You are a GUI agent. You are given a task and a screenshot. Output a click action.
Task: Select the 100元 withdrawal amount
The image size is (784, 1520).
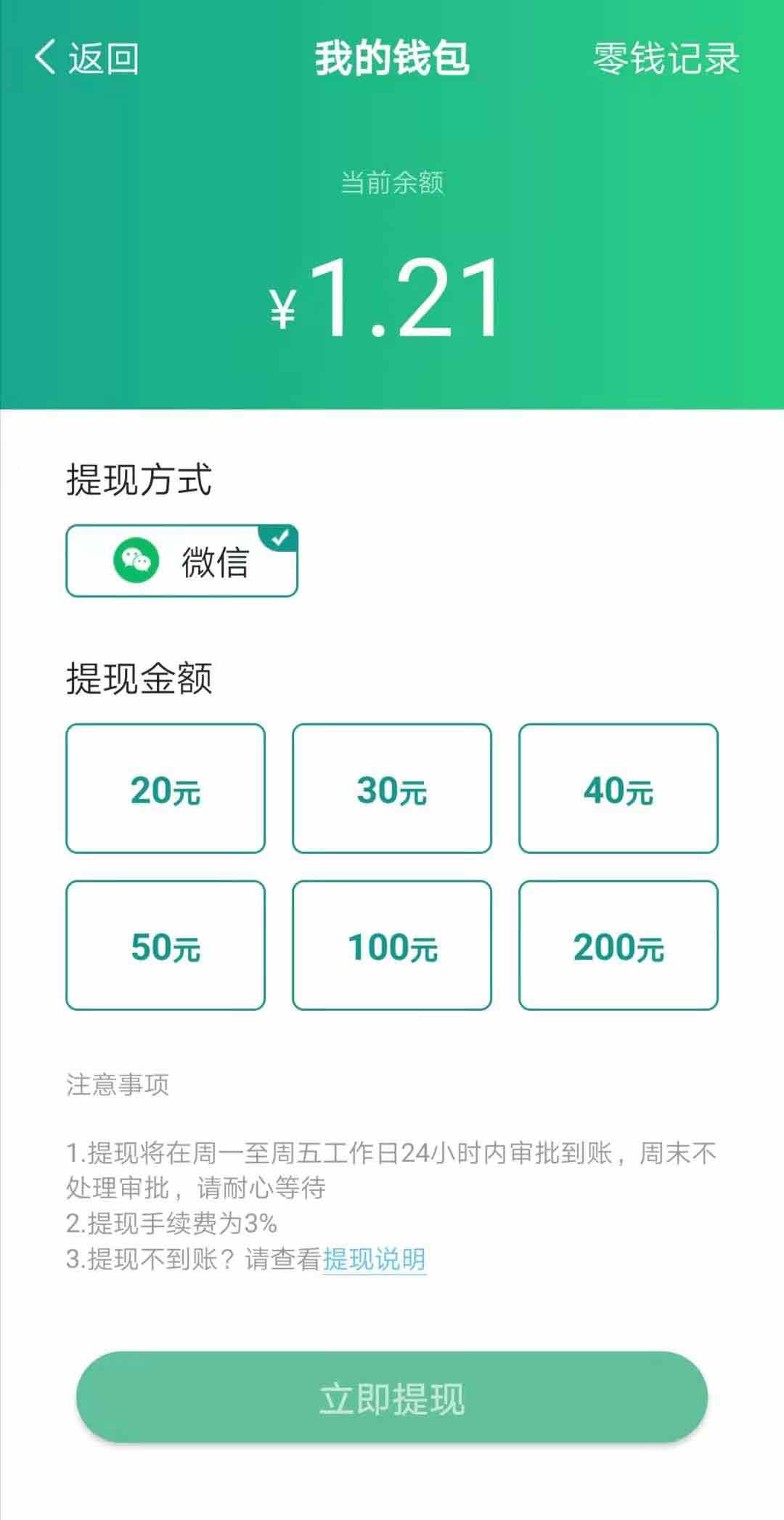tap(392, 946)
